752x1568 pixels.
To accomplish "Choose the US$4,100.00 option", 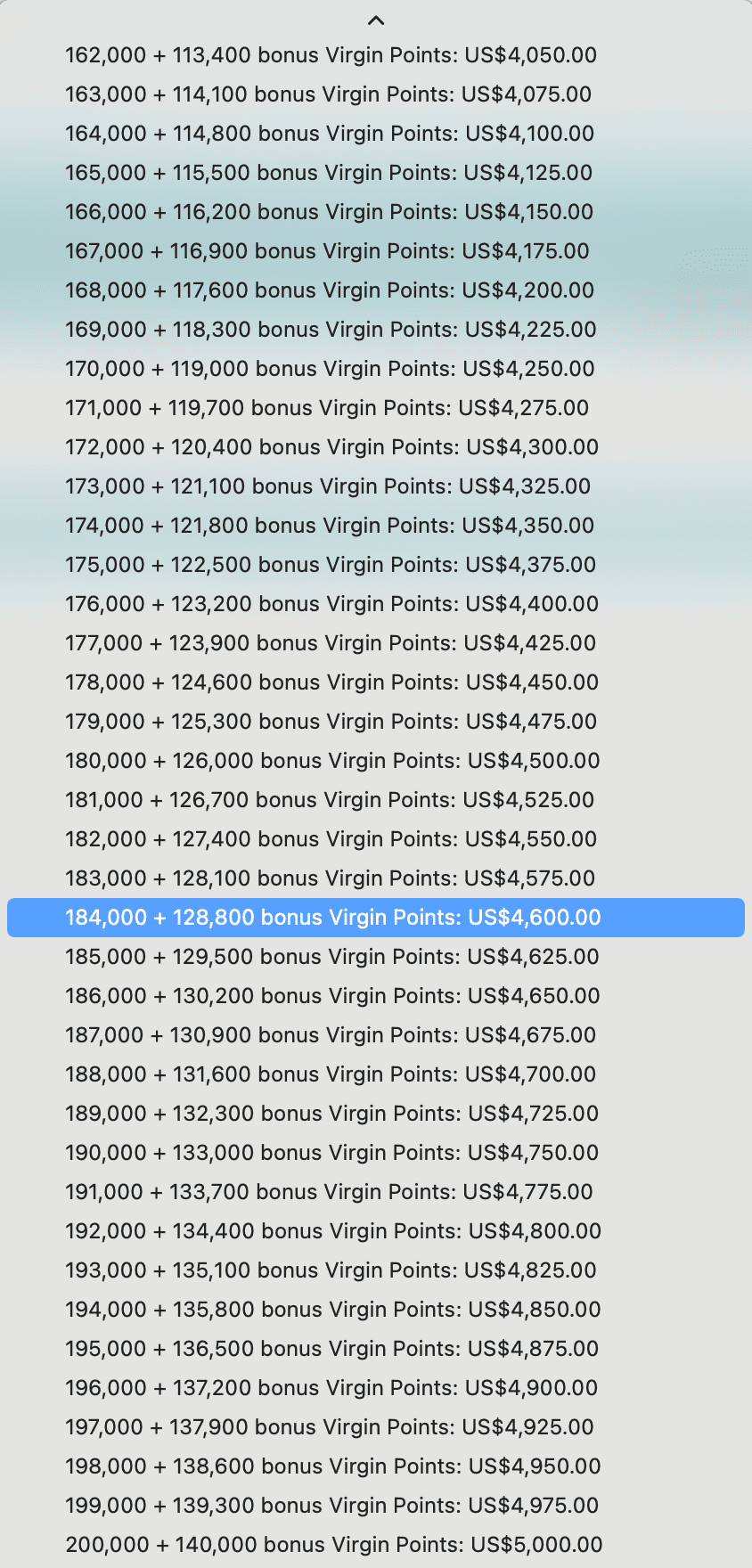I will tap(376, 134).
